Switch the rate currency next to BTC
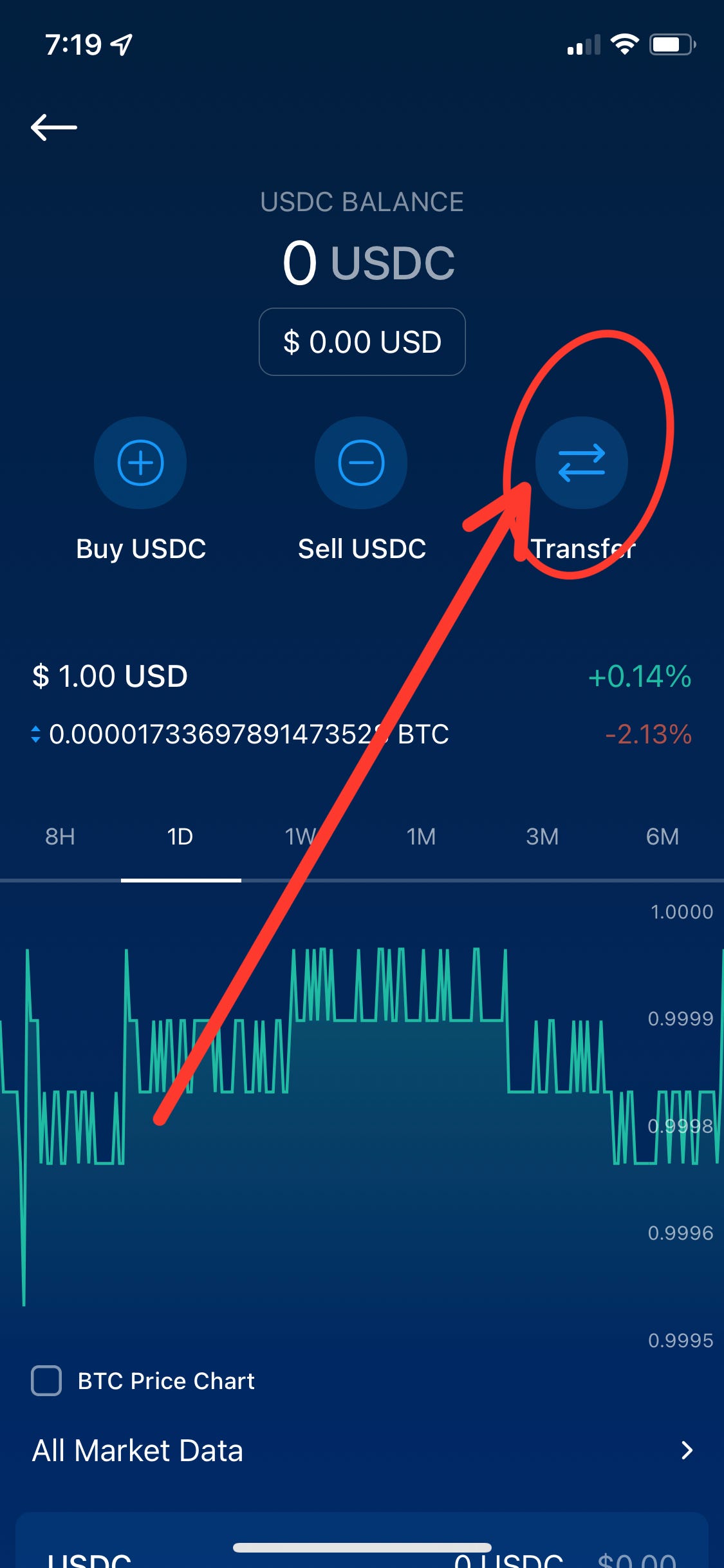The image size is (724, 1568). pos(36,734)
